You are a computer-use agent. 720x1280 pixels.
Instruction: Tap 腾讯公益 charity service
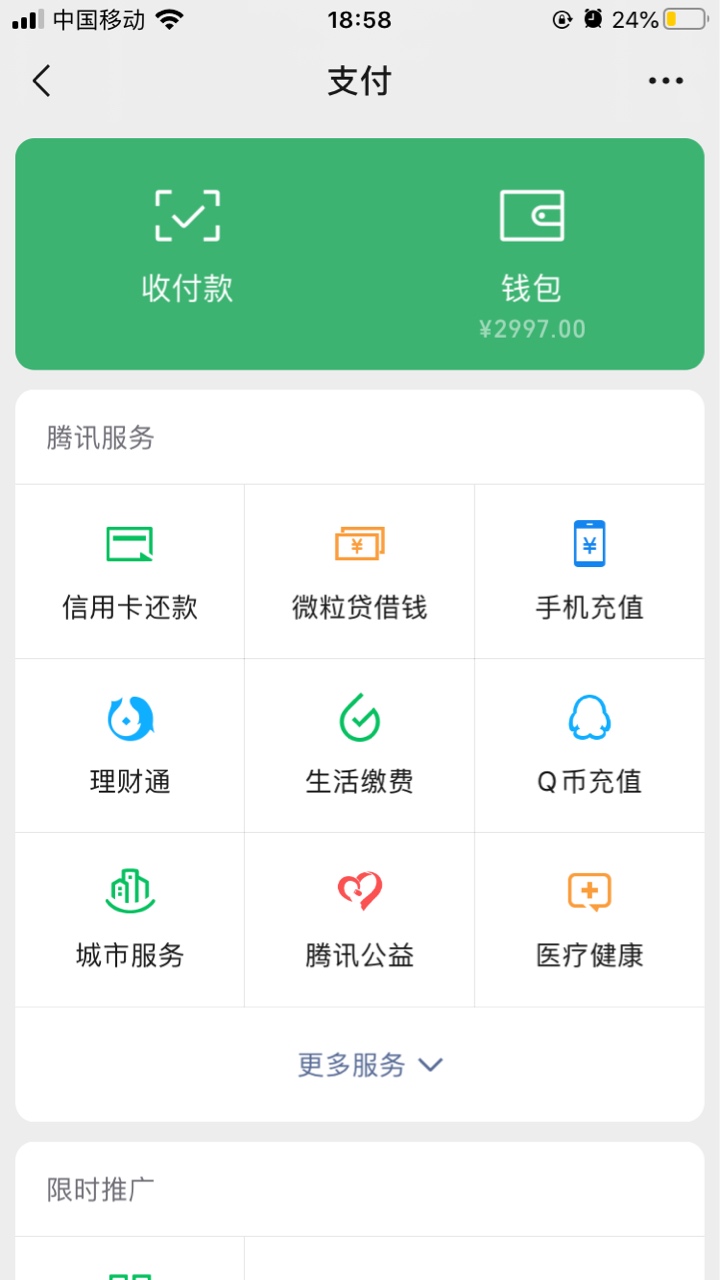click(360, 920)
